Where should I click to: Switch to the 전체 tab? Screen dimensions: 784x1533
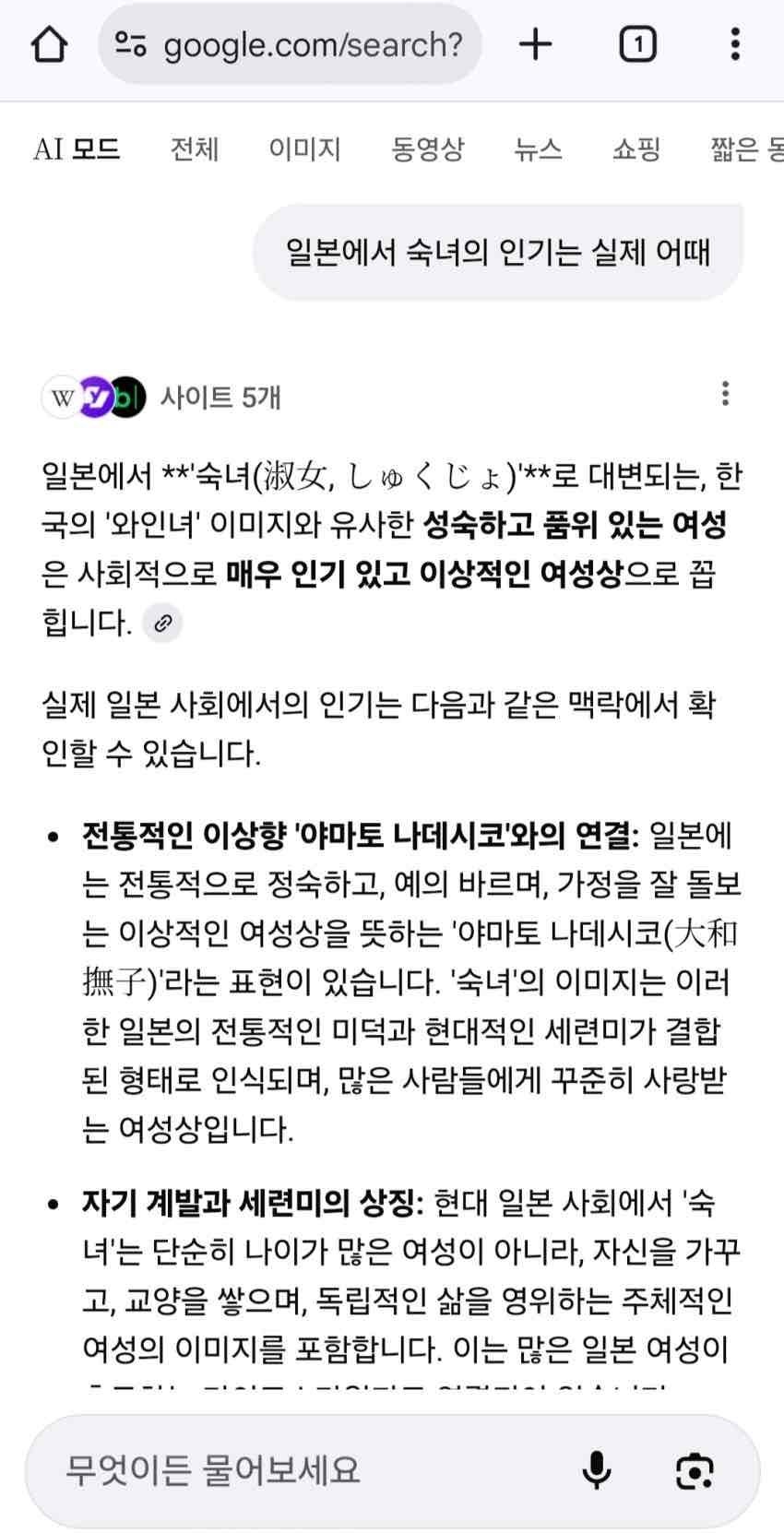195,149
